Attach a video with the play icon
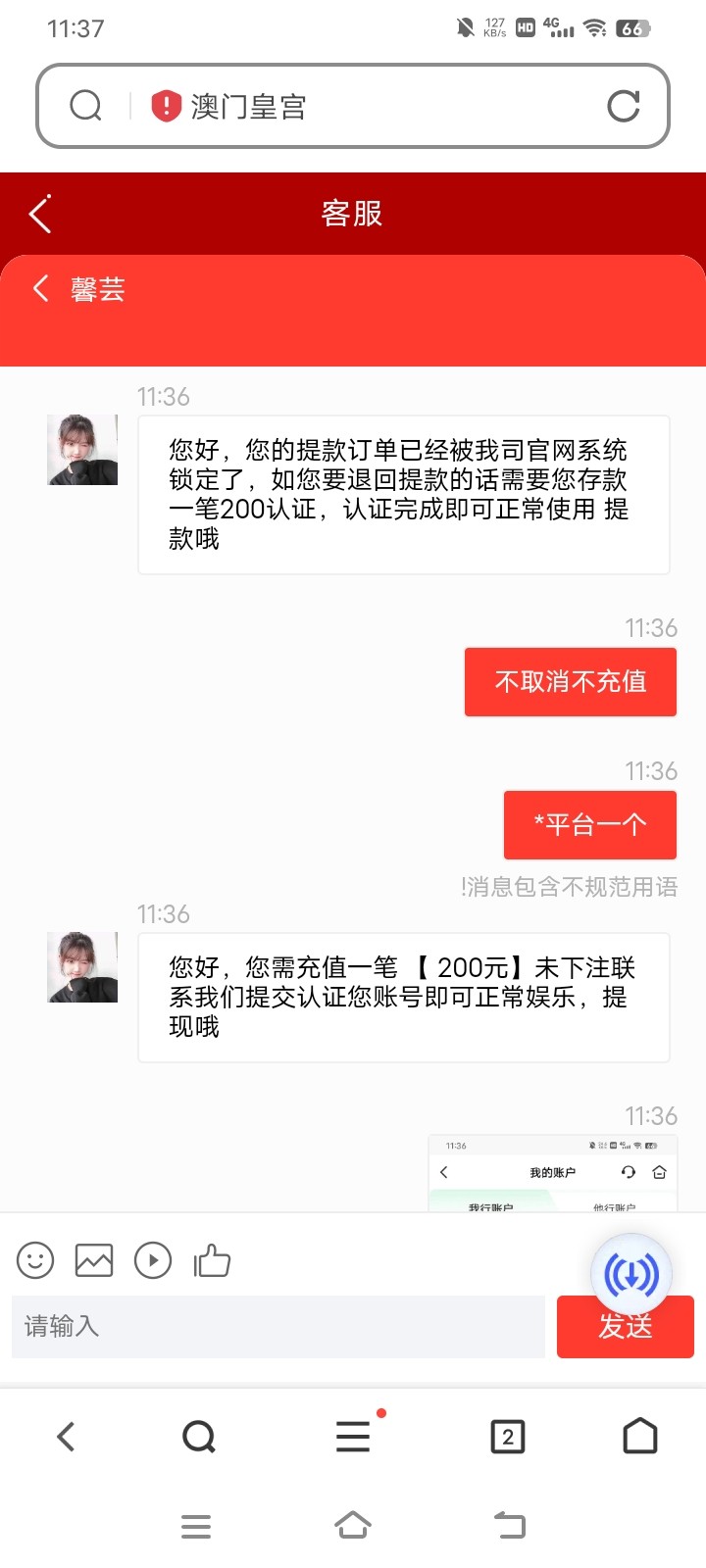This screenshot has height=1568, width=706. pos(153,1260)
